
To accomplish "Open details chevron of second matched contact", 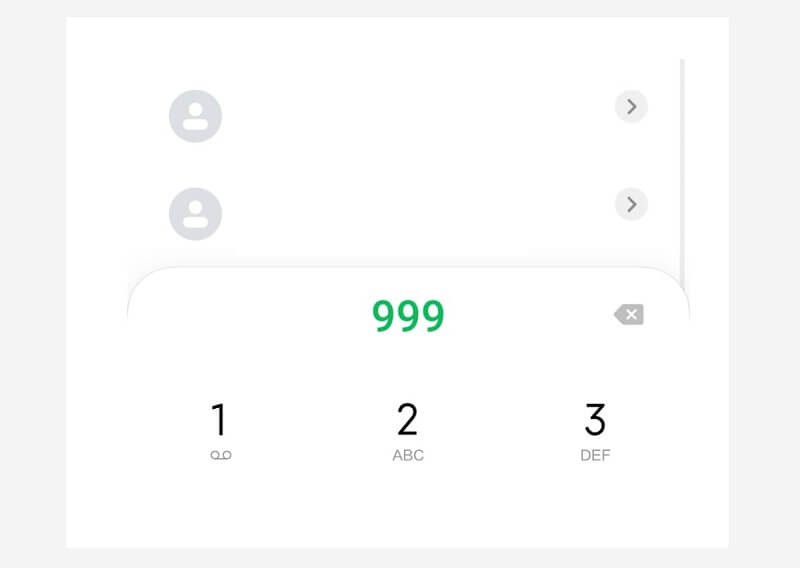I will pos(631,205).
